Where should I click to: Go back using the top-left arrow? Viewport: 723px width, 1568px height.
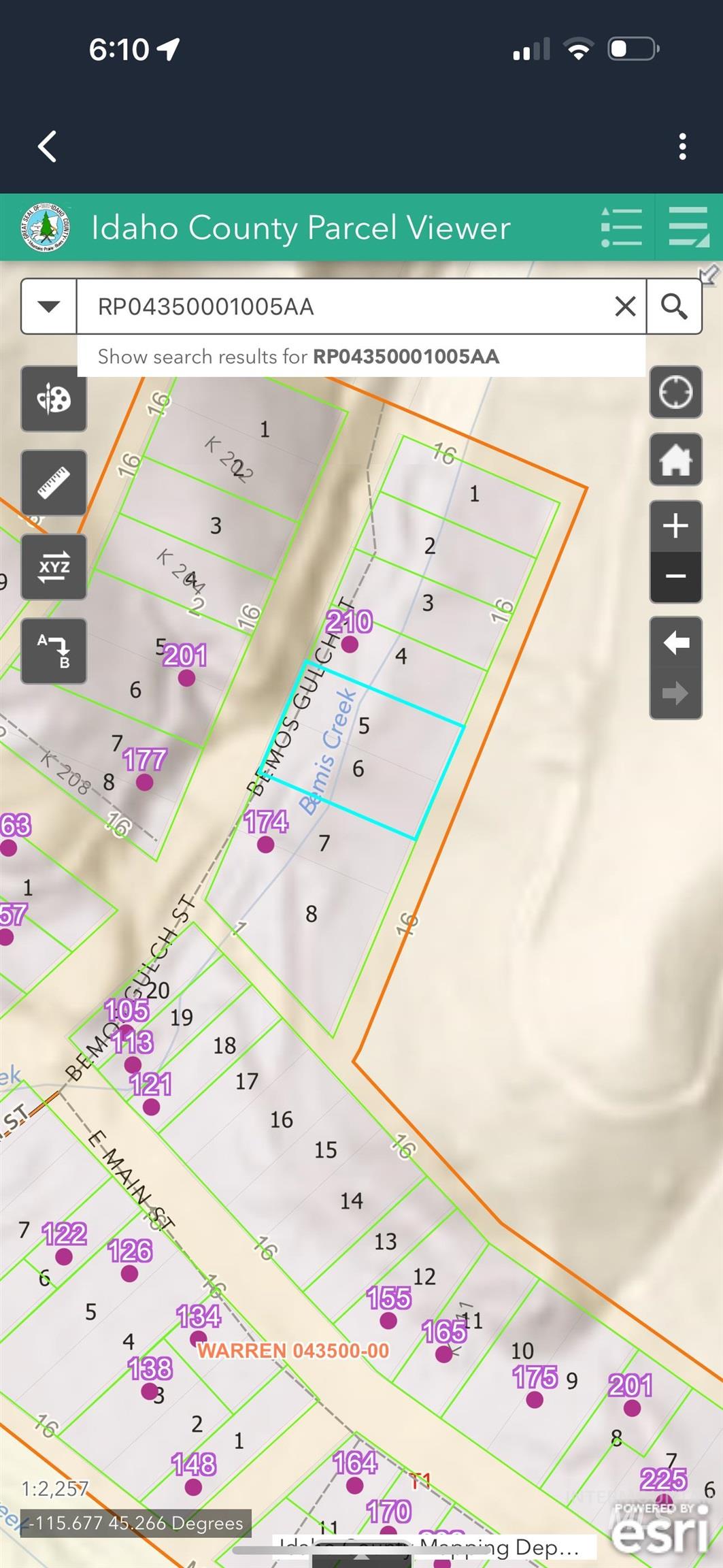click(47, 146)
